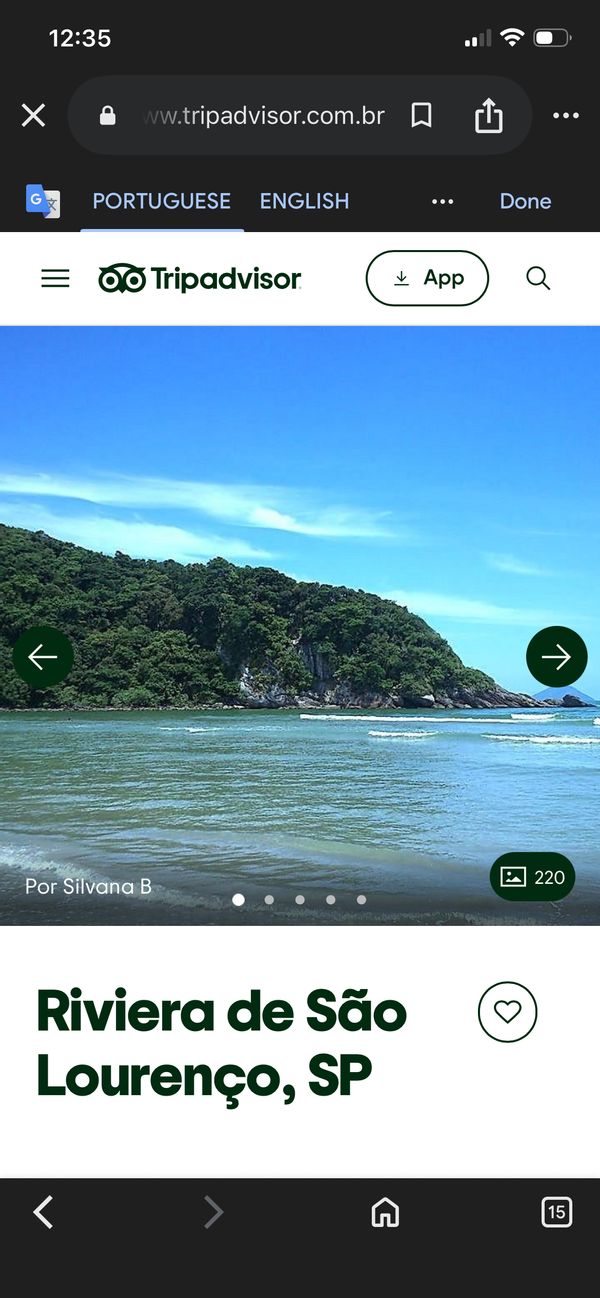600x1298 pixels.
Task: Go to the previous photo
Action: pos(43,657)
